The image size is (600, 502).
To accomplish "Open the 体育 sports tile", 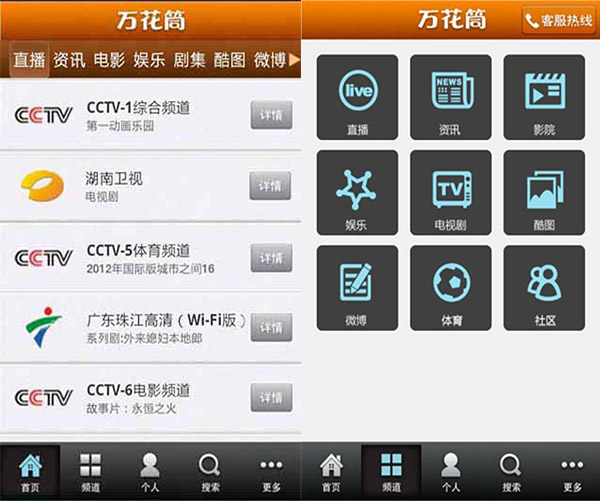I will tap(451, 288).
